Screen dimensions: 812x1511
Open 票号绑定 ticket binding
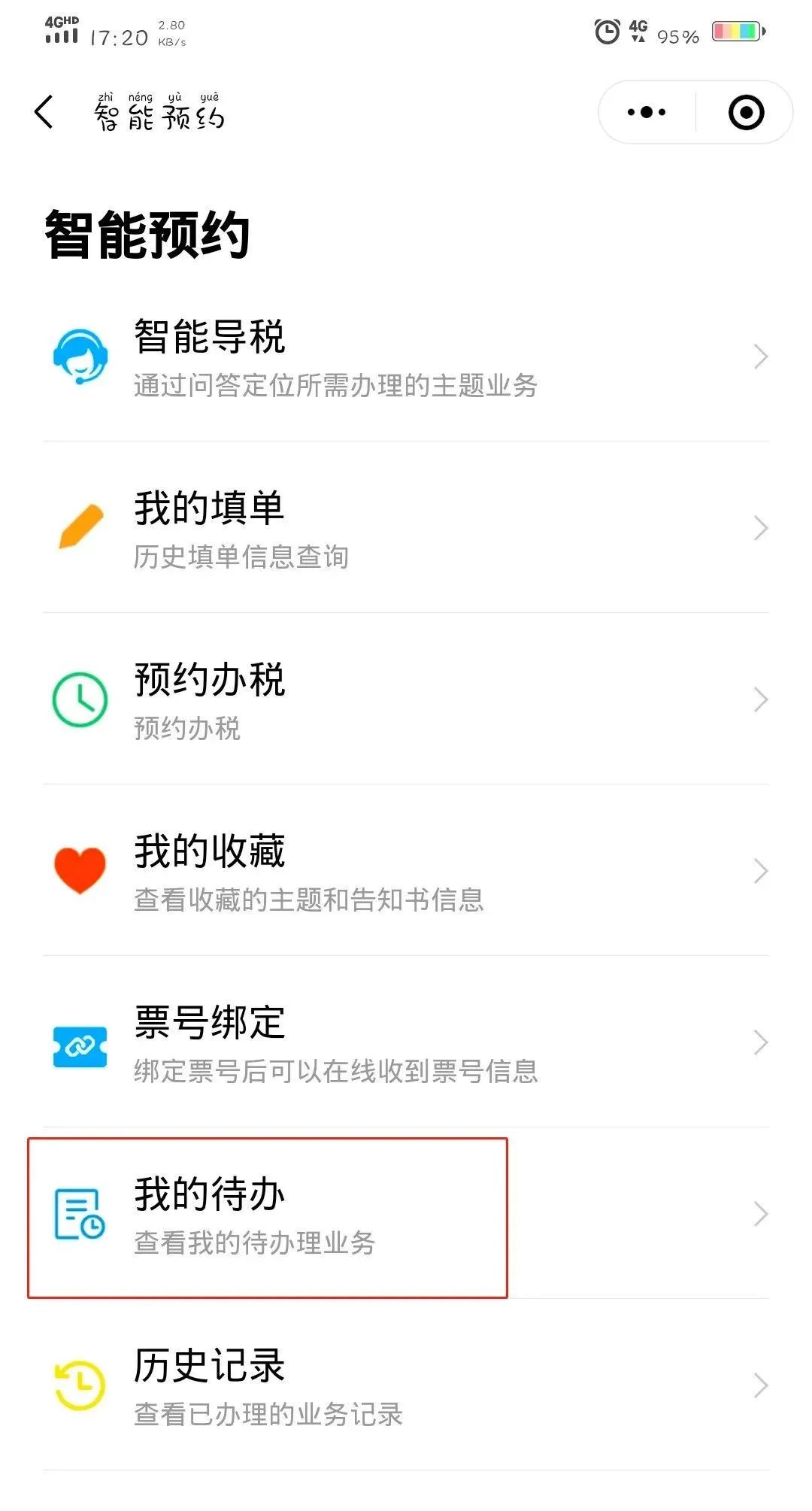point(406,1042)
